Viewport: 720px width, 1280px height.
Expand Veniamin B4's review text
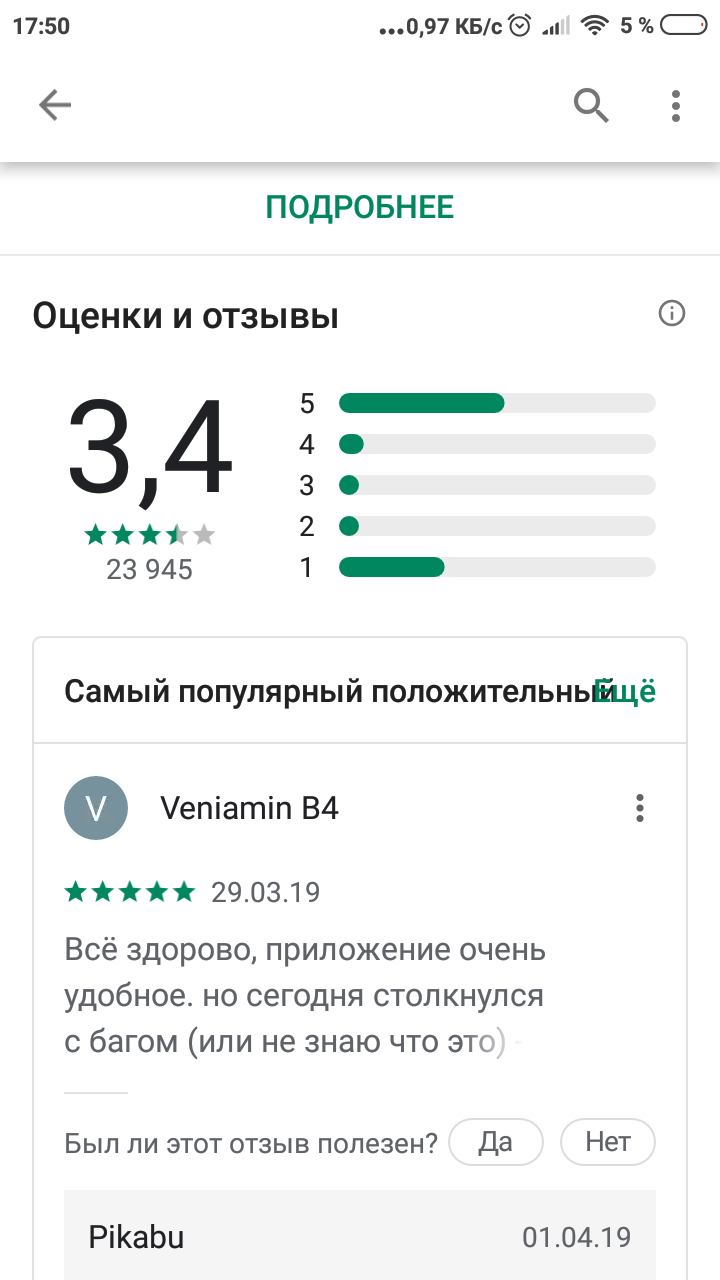305,996
